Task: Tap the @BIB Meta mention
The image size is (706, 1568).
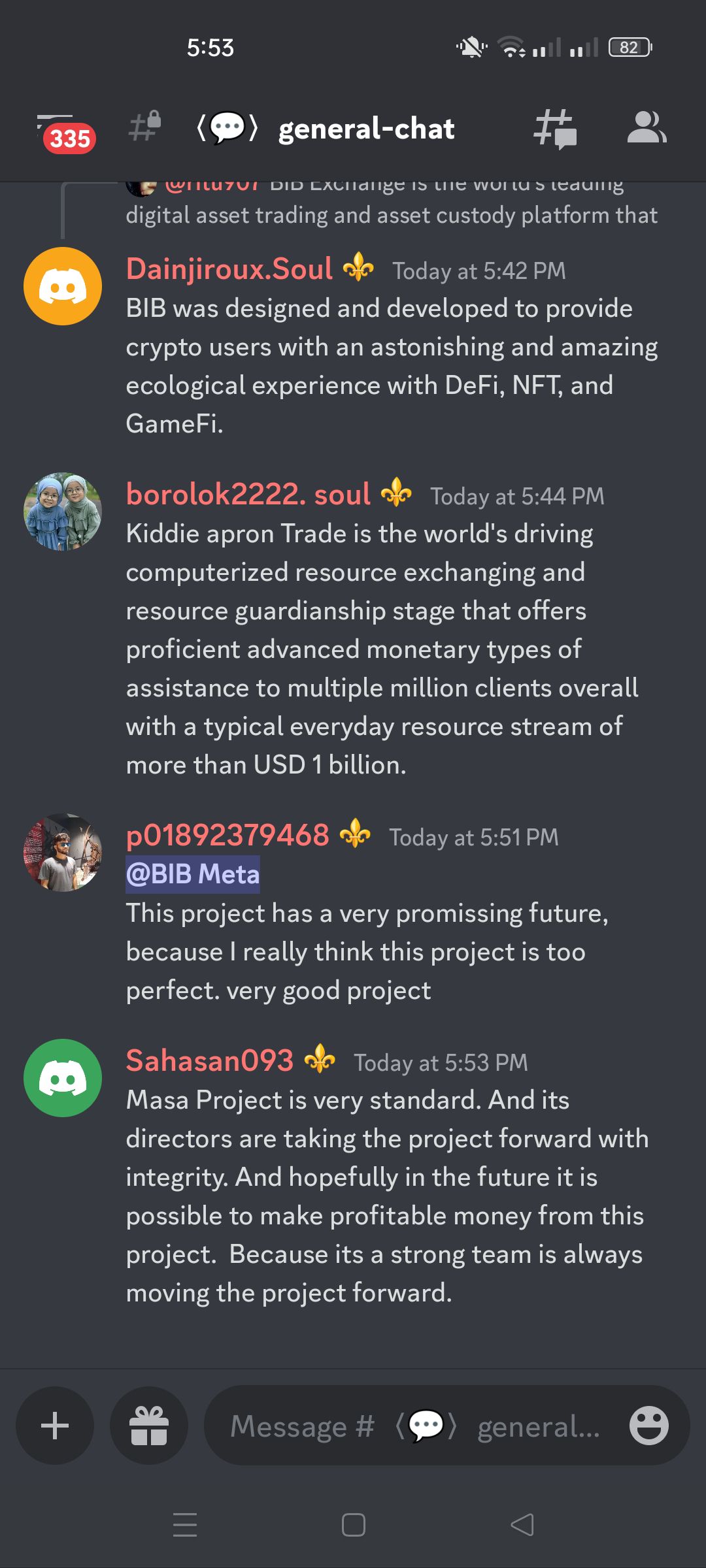Action: (x=193, y=874)
